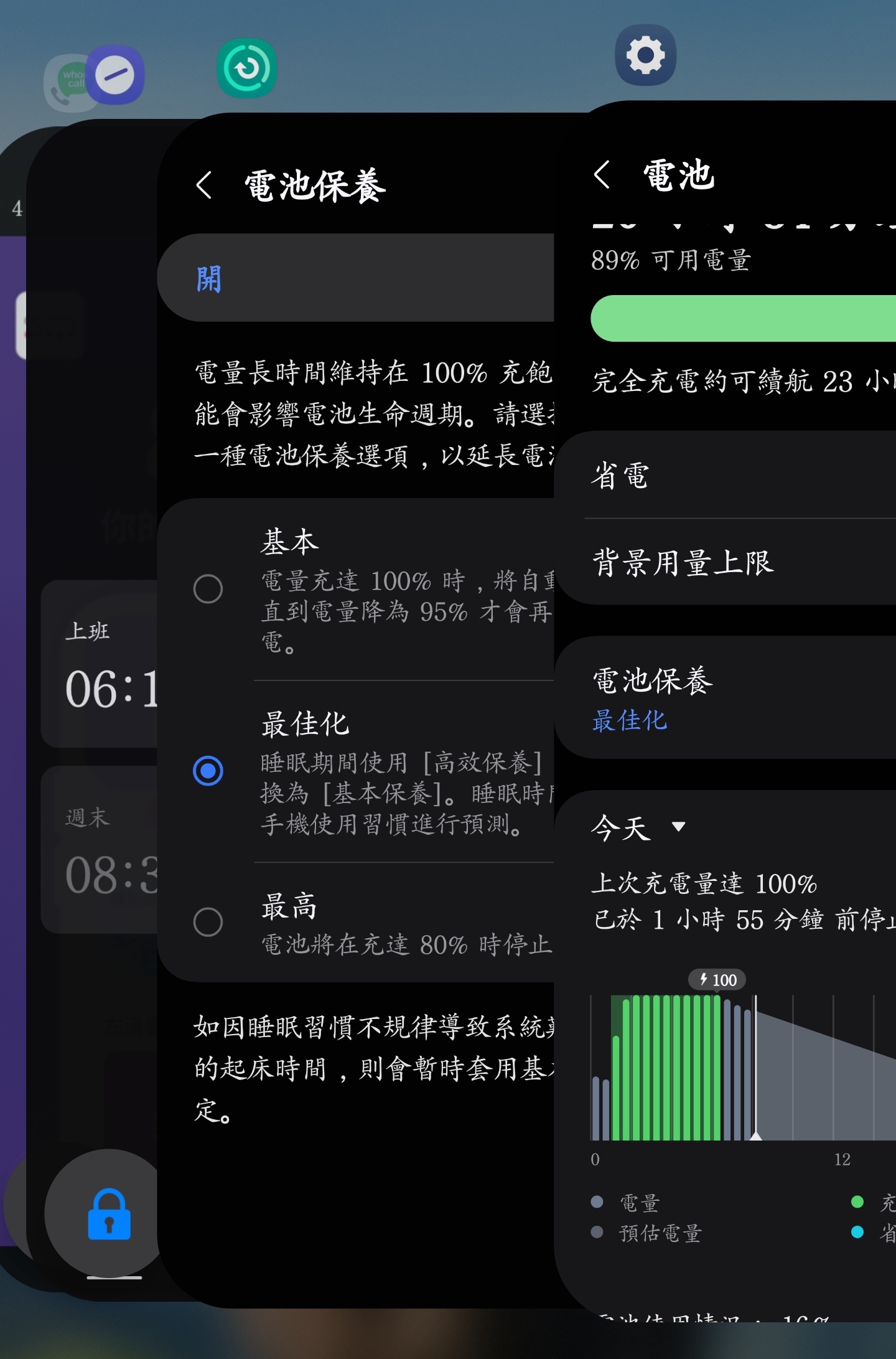The image size is (896, 1359).
Task: Open the 上班 06:1x alarm card
Action: click(x=100, y=664)
